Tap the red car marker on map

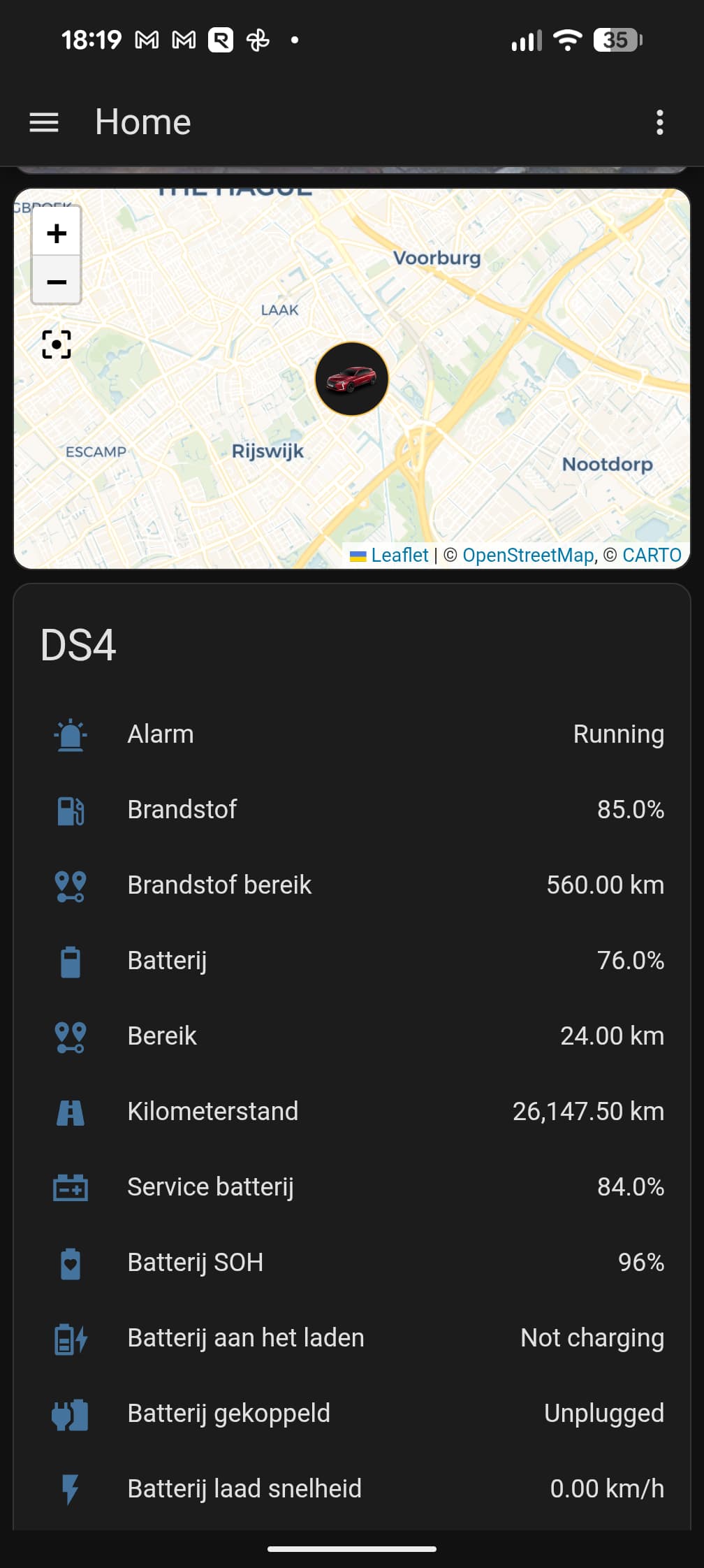point(351,379)
